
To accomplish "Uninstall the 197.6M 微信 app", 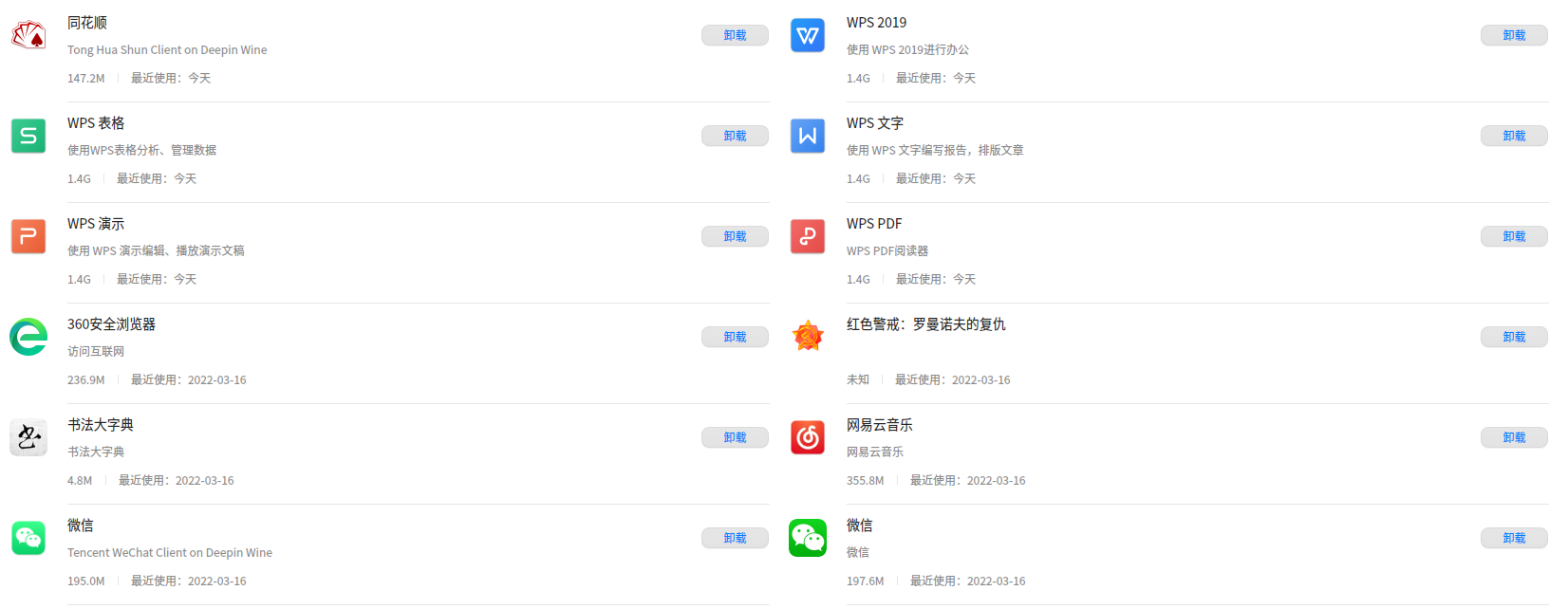I will click(1514, 538).
